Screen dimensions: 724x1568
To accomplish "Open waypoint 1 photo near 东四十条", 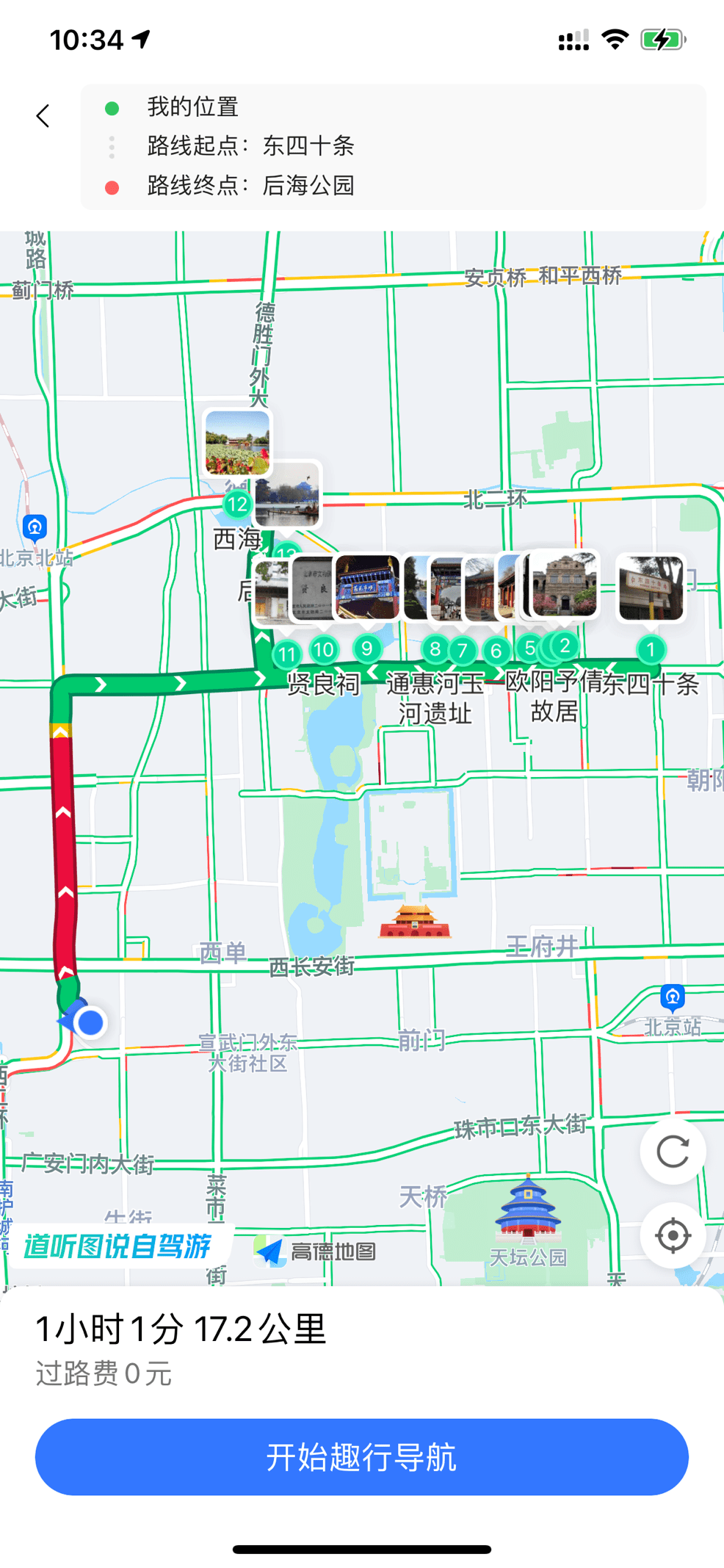I will point(651,588).
